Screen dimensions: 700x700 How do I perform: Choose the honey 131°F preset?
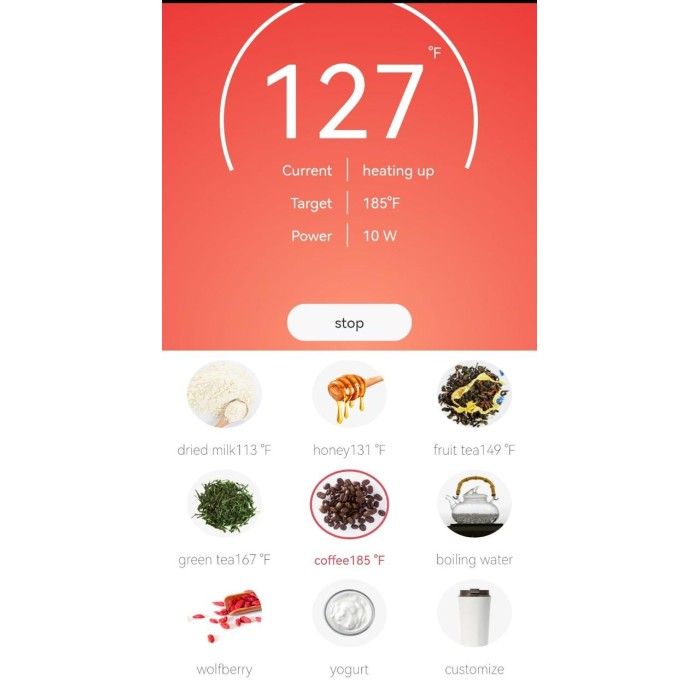pos(349,396)
